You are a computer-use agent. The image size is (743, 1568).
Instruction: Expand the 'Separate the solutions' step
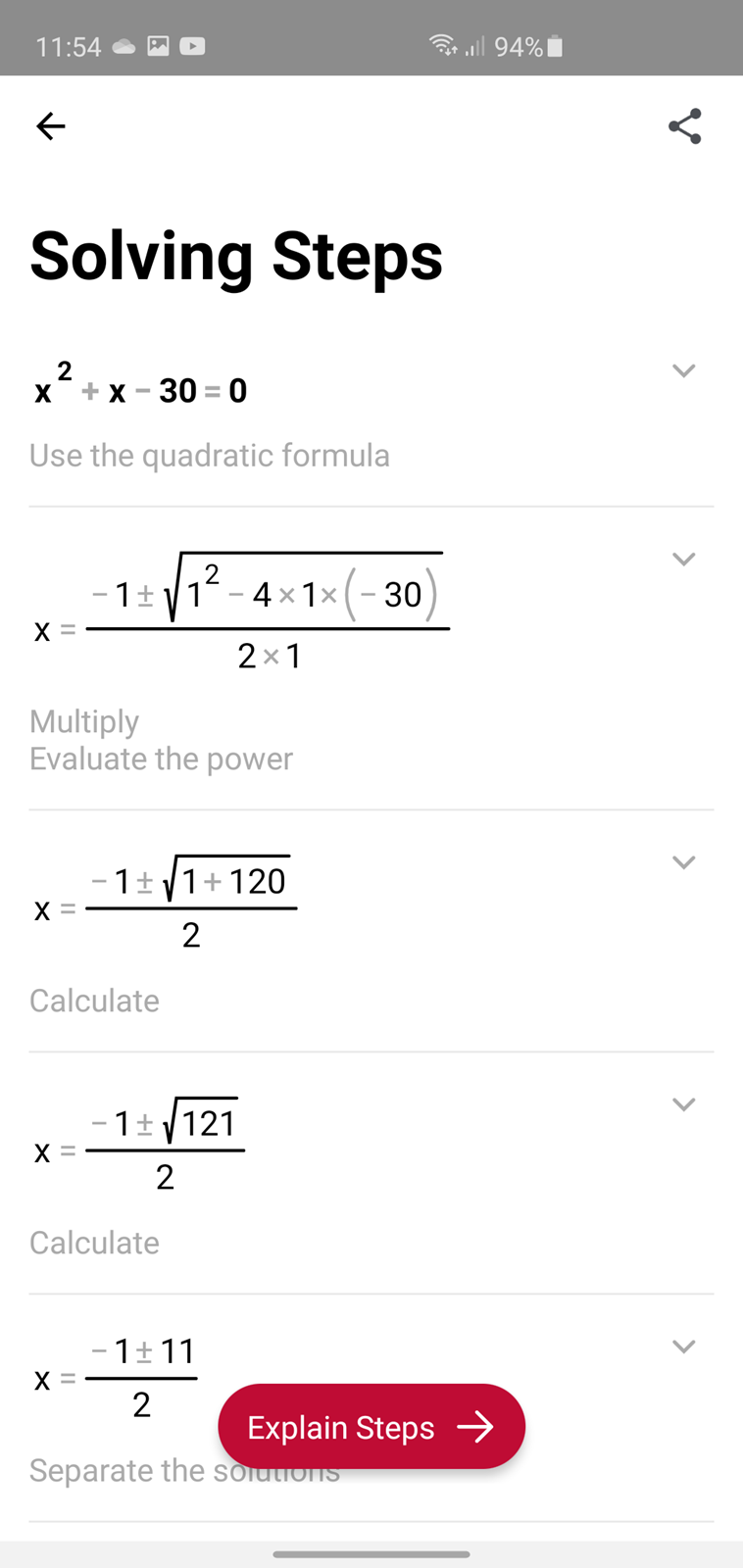coord(683,1347)
